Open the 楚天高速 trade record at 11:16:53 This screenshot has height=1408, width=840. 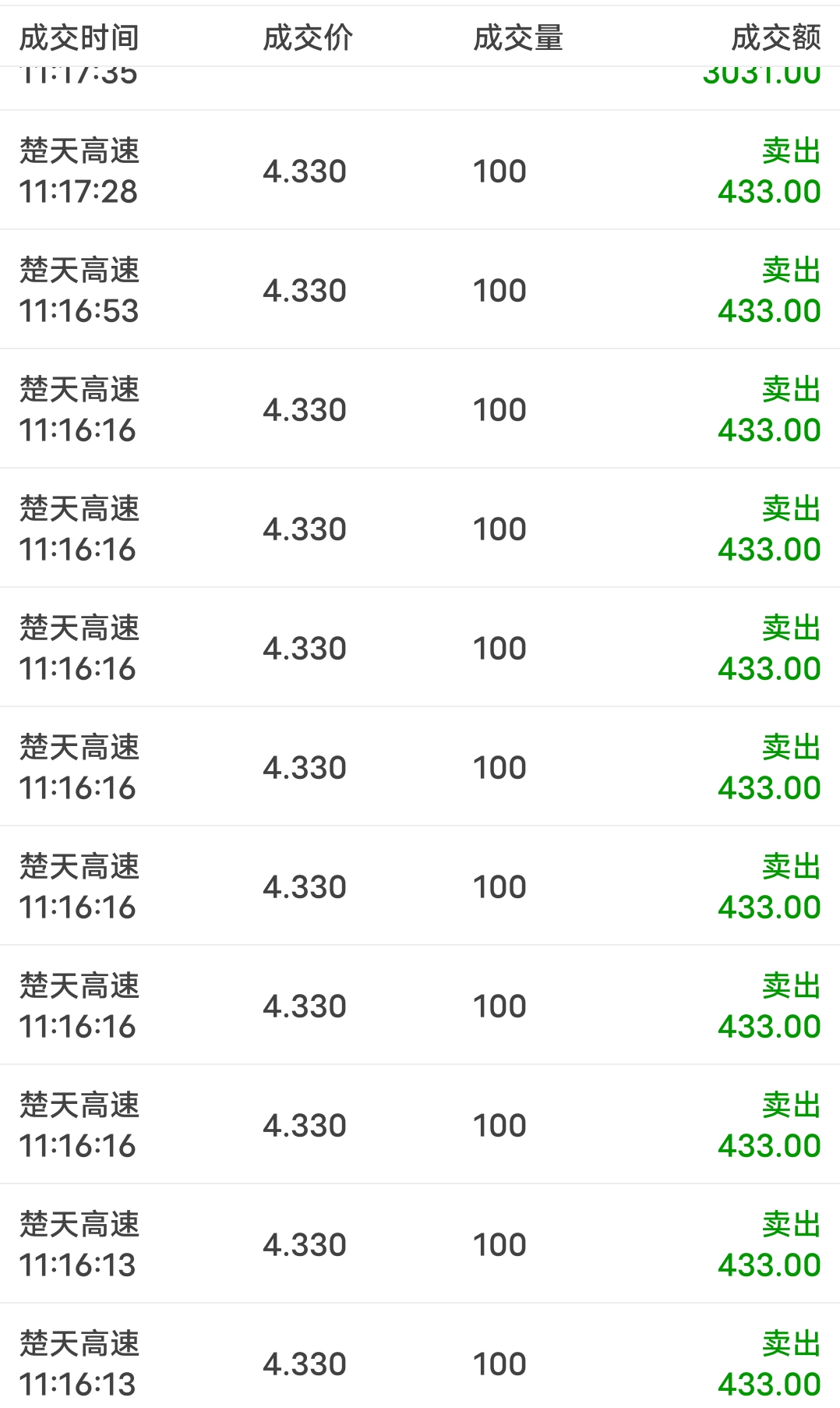point(420,290)
